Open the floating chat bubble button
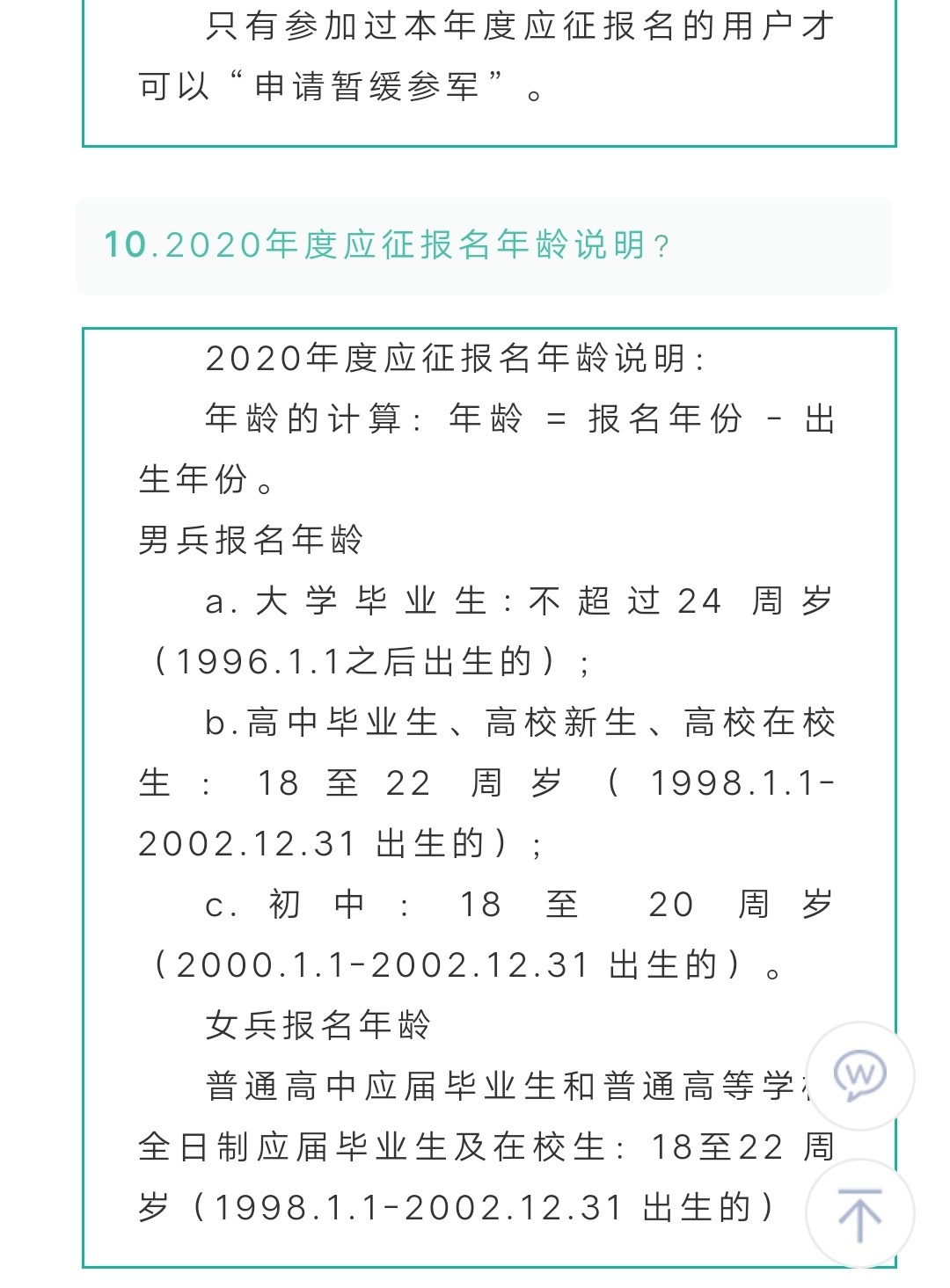950x1288 pixels. [859, 1075]
